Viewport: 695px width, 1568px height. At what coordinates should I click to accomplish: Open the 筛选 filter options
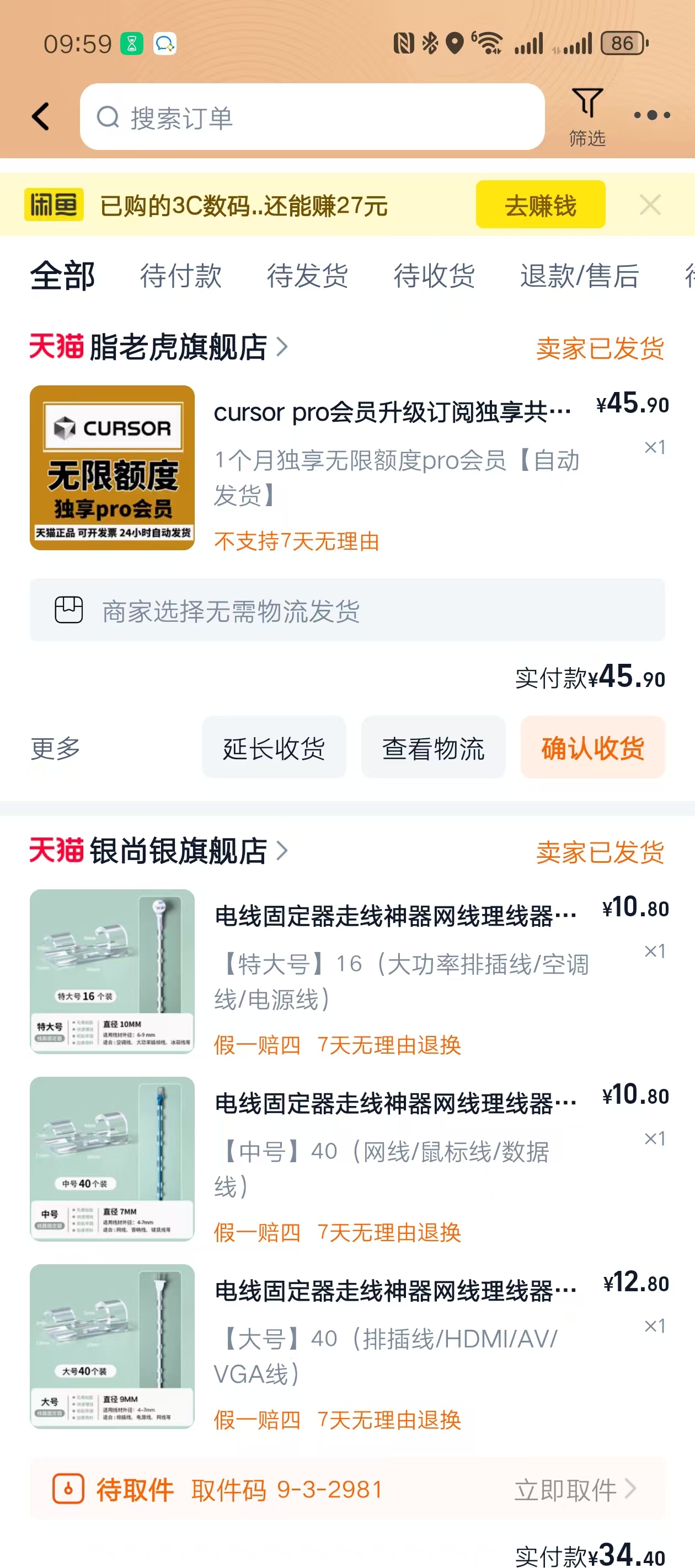586,116
